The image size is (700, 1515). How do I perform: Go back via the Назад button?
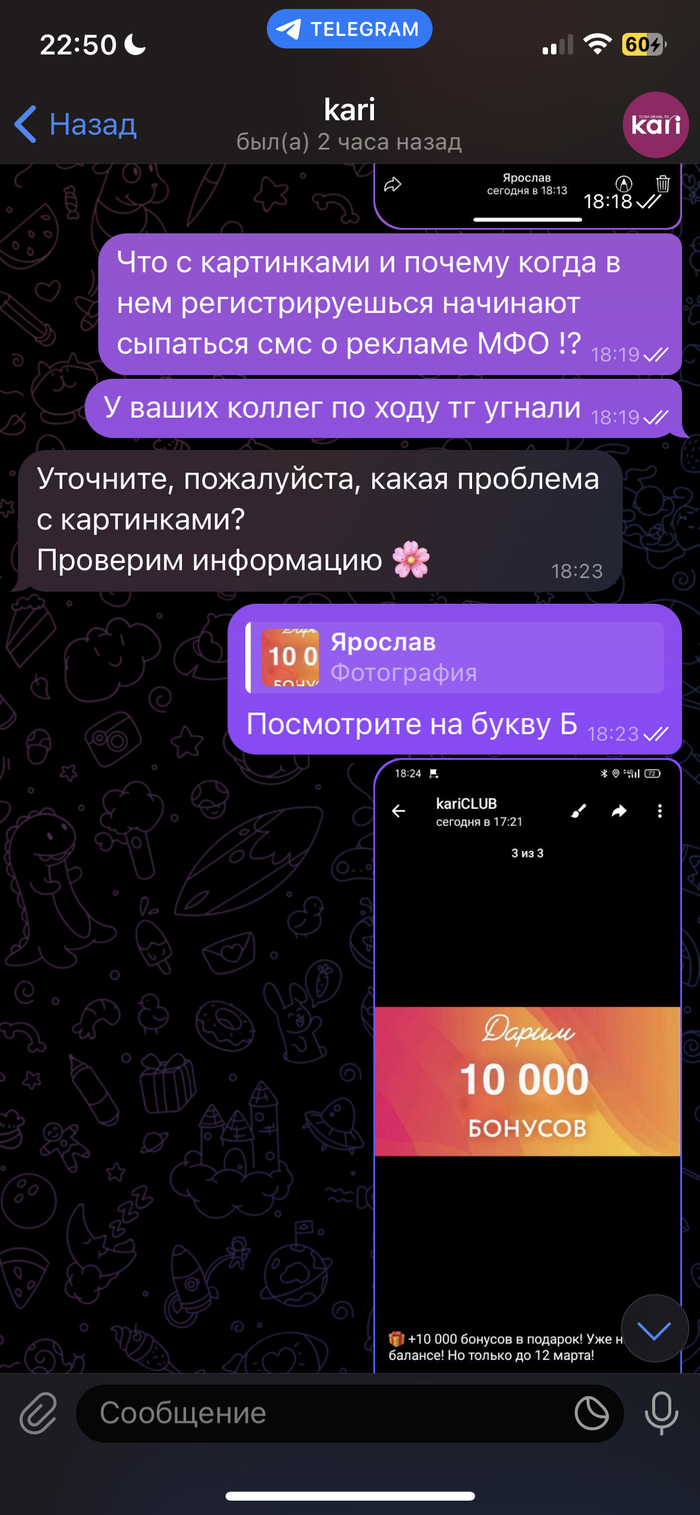click(x=76, y=125)
